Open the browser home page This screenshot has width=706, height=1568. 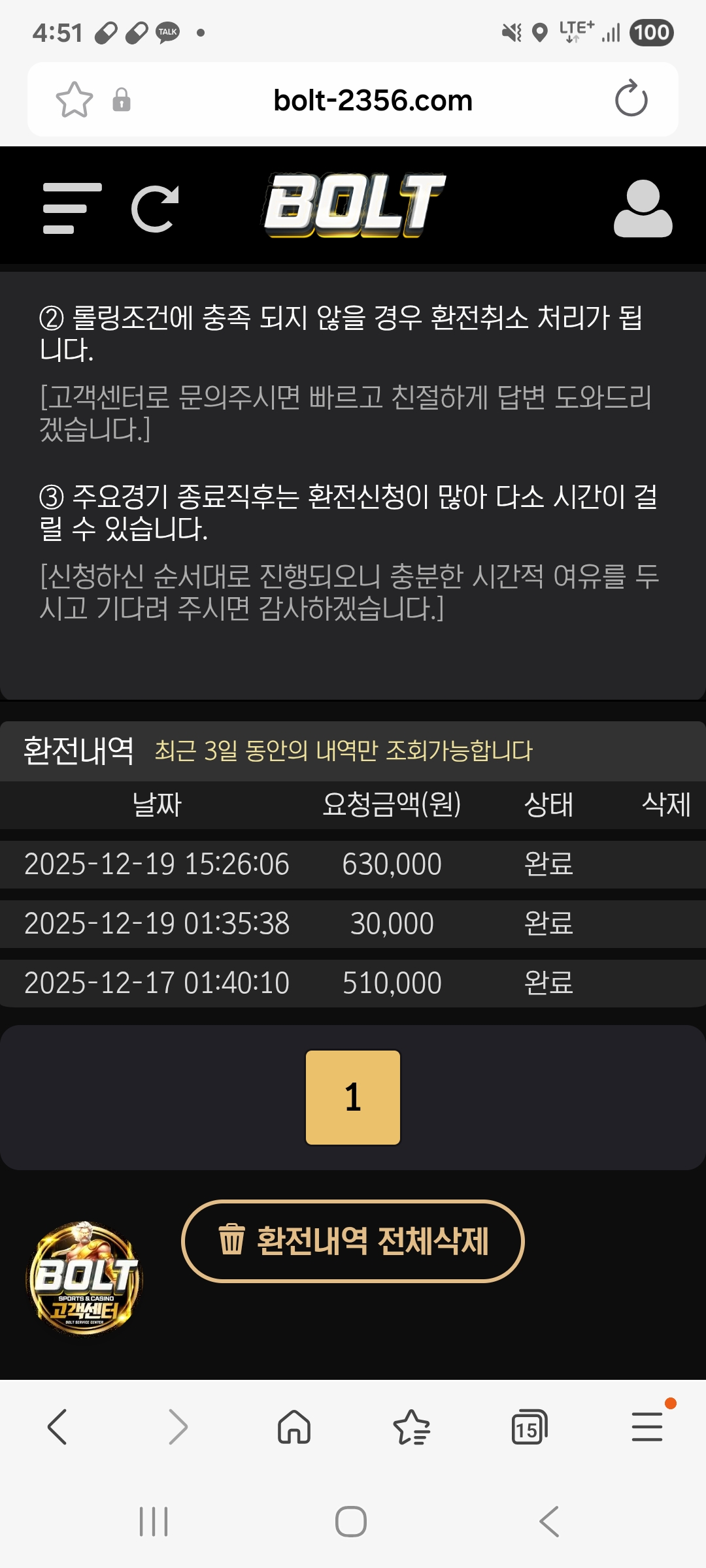click(x=294, y=1427)
